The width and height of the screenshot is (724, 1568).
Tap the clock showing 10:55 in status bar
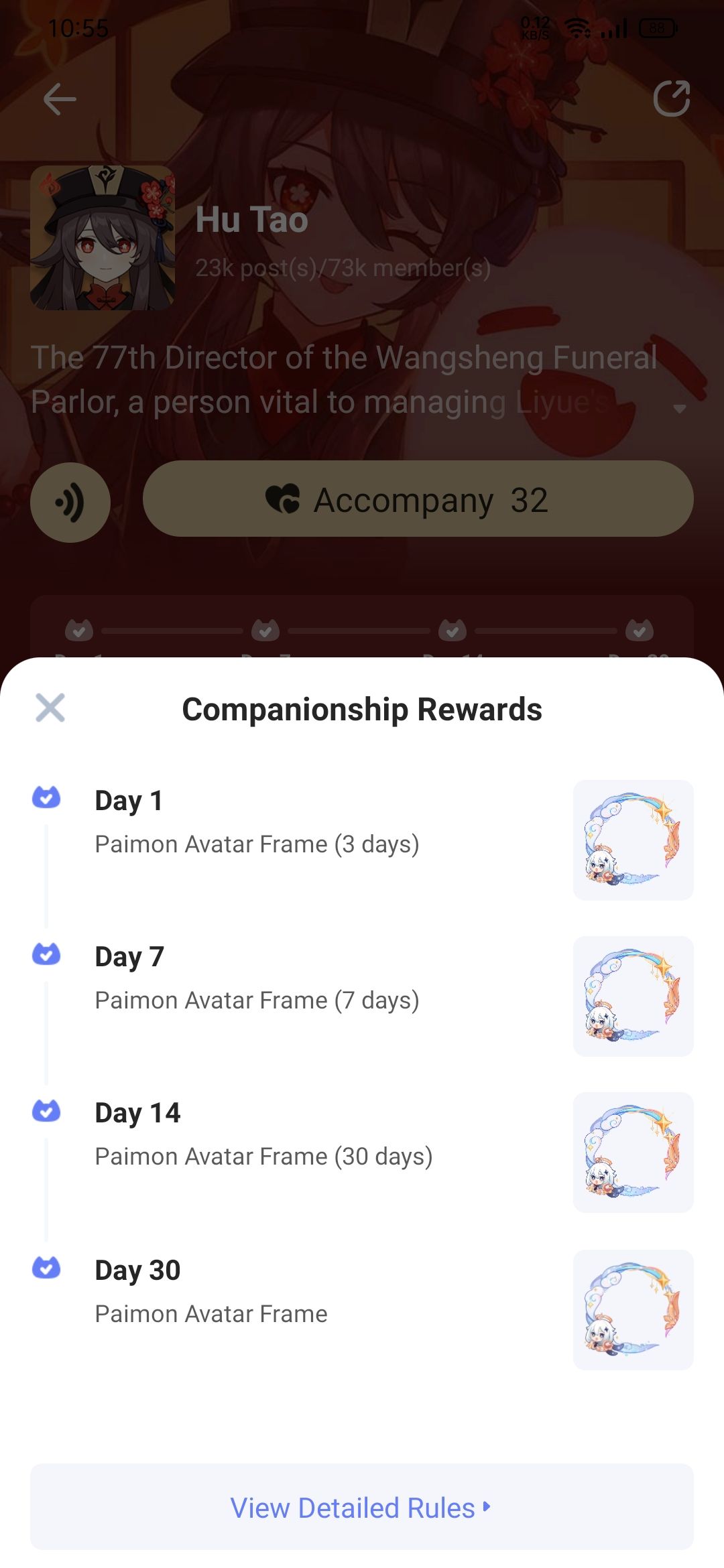coord(80,27)
